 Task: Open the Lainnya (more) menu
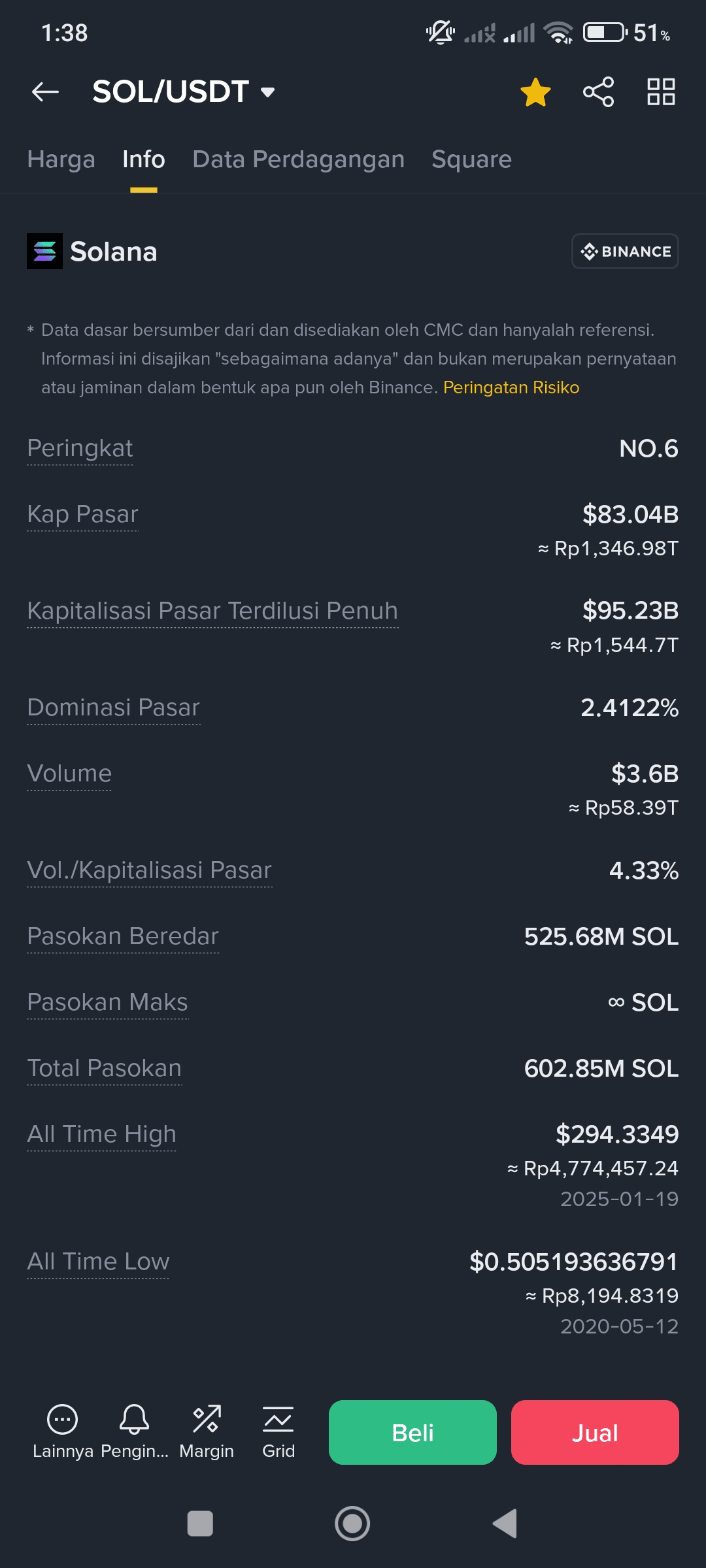pyautogui.click(x=63, y=1433)
